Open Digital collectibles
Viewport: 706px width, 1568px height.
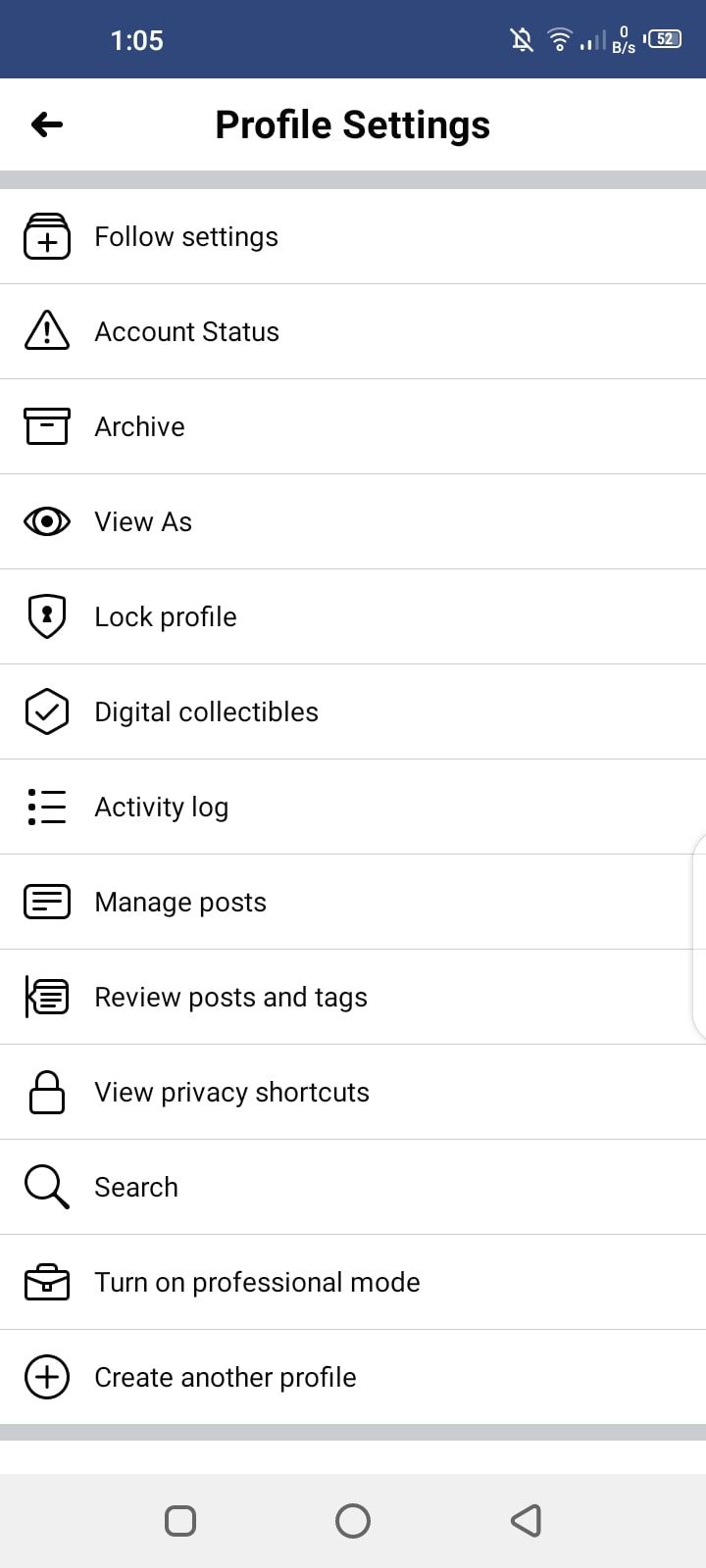206,712
